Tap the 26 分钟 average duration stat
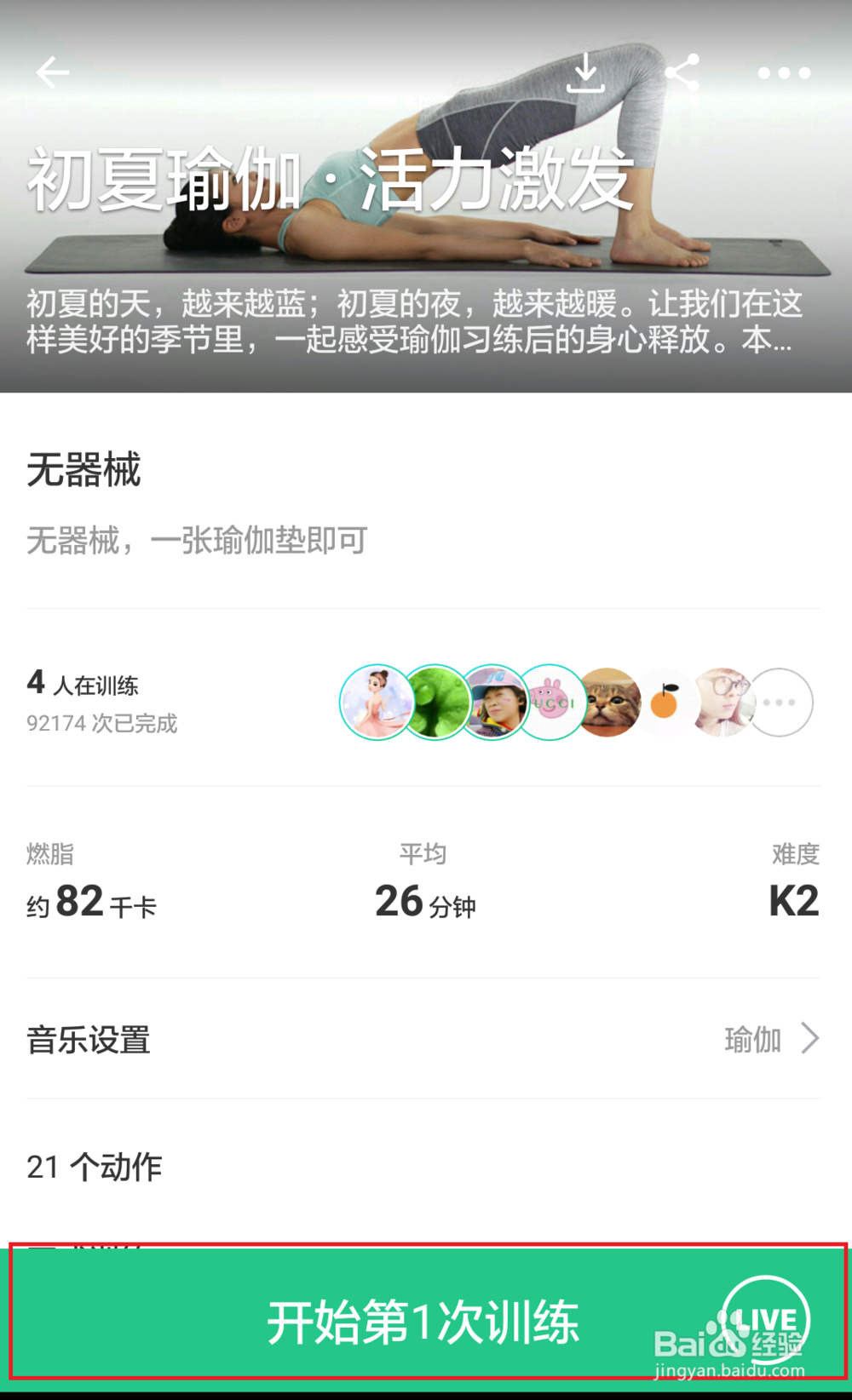 tap(426, 901)
